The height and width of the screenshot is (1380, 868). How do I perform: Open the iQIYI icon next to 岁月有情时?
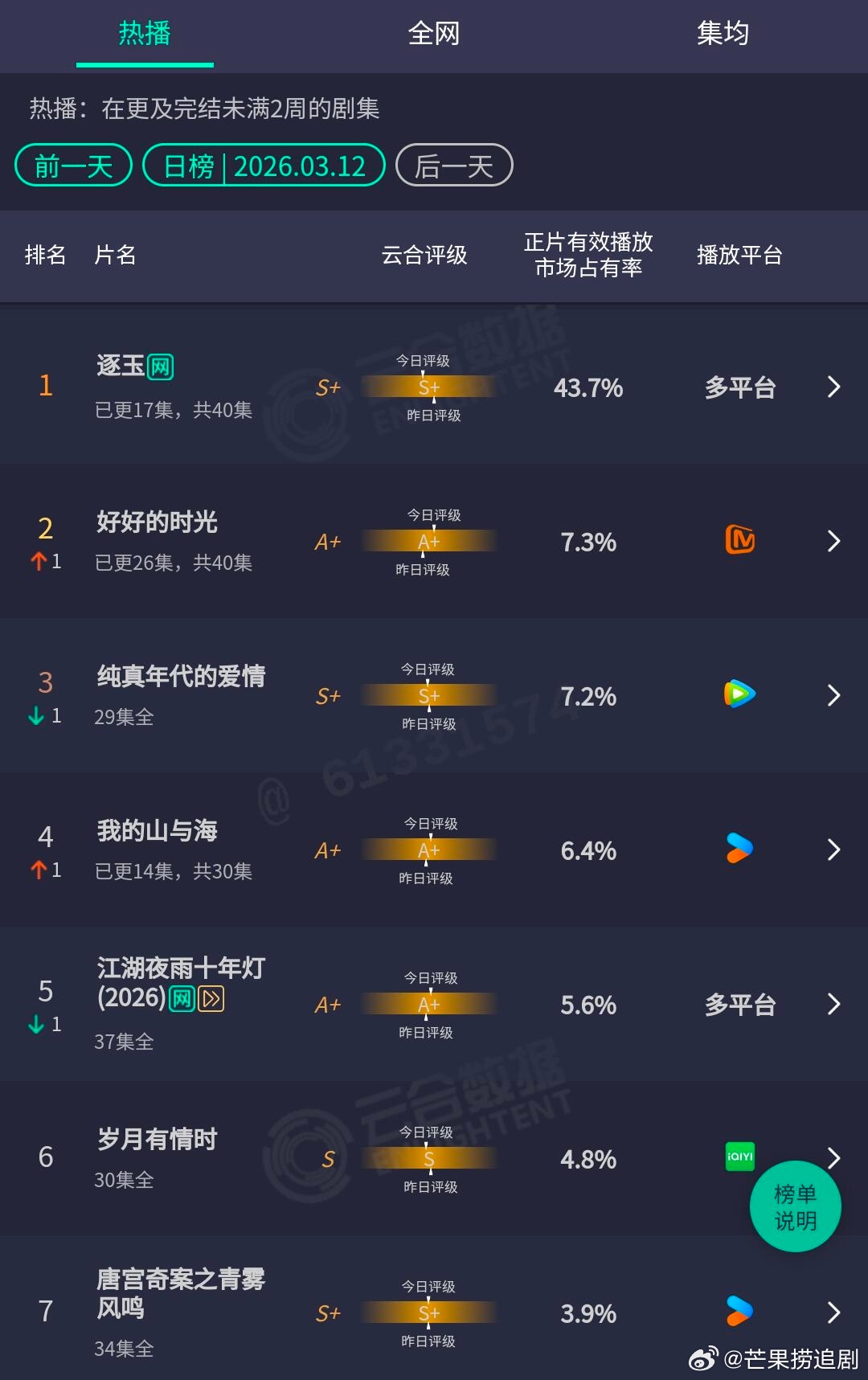click(739, 1157)
